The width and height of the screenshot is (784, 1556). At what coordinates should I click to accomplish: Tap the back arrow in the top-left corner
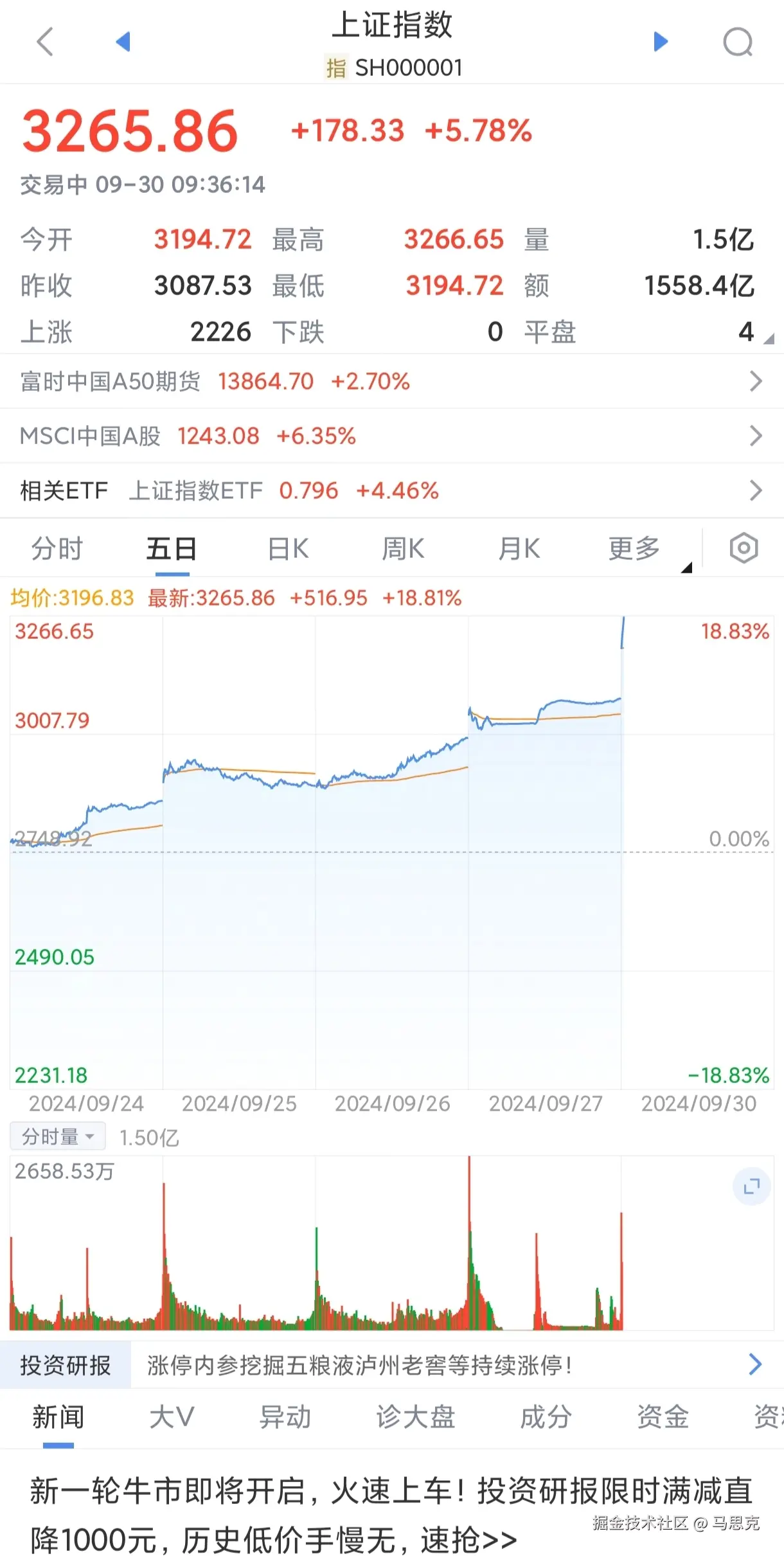tap(44, 42)
